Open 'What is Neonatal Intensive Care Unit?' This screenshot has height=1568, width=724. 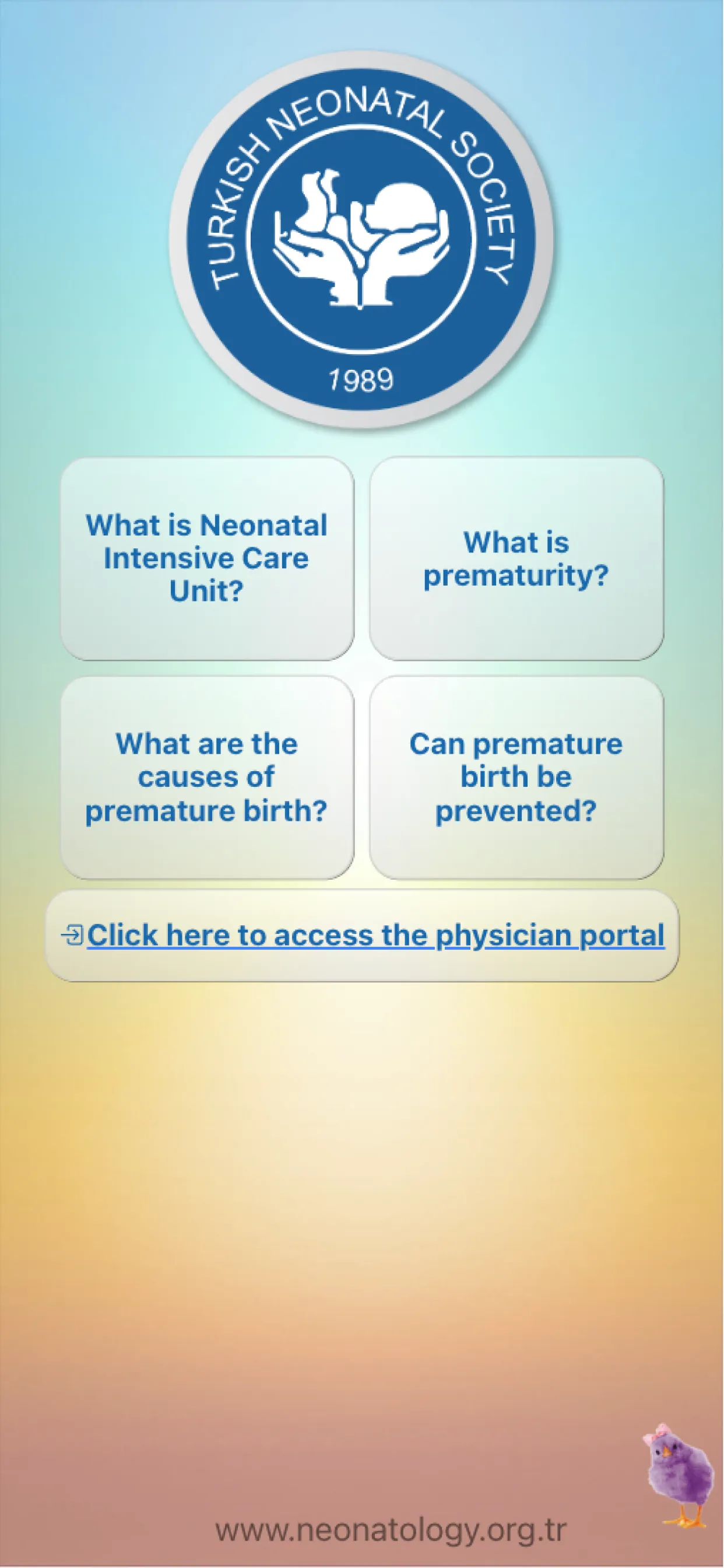click(x=207, y=558)
